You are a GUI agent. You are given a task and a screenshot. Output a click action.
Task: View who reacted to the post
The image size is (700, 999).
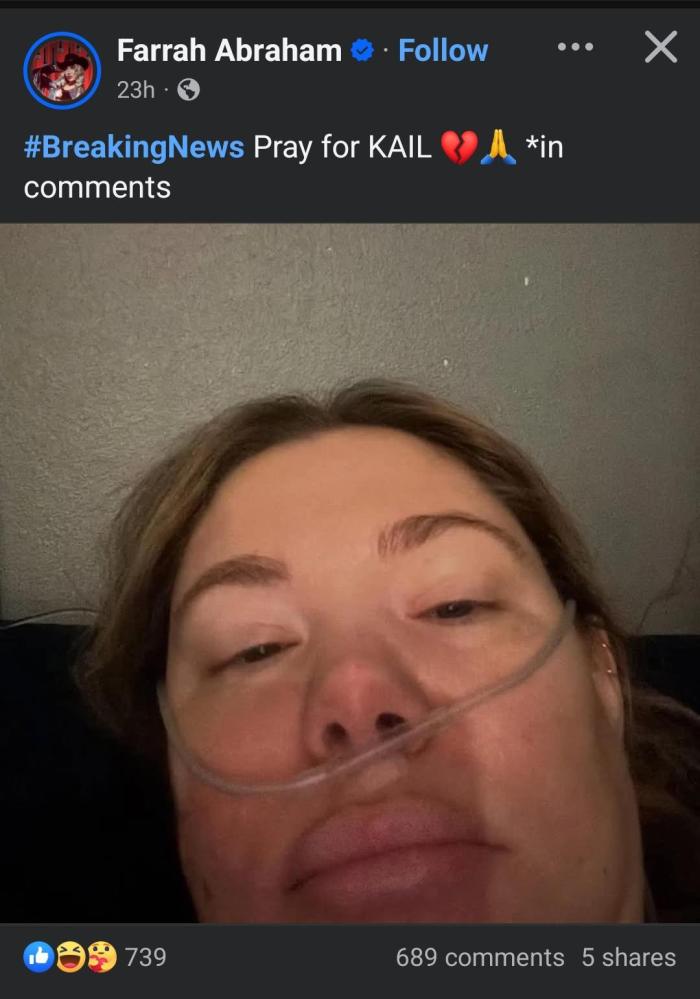[x=95, y=957]
